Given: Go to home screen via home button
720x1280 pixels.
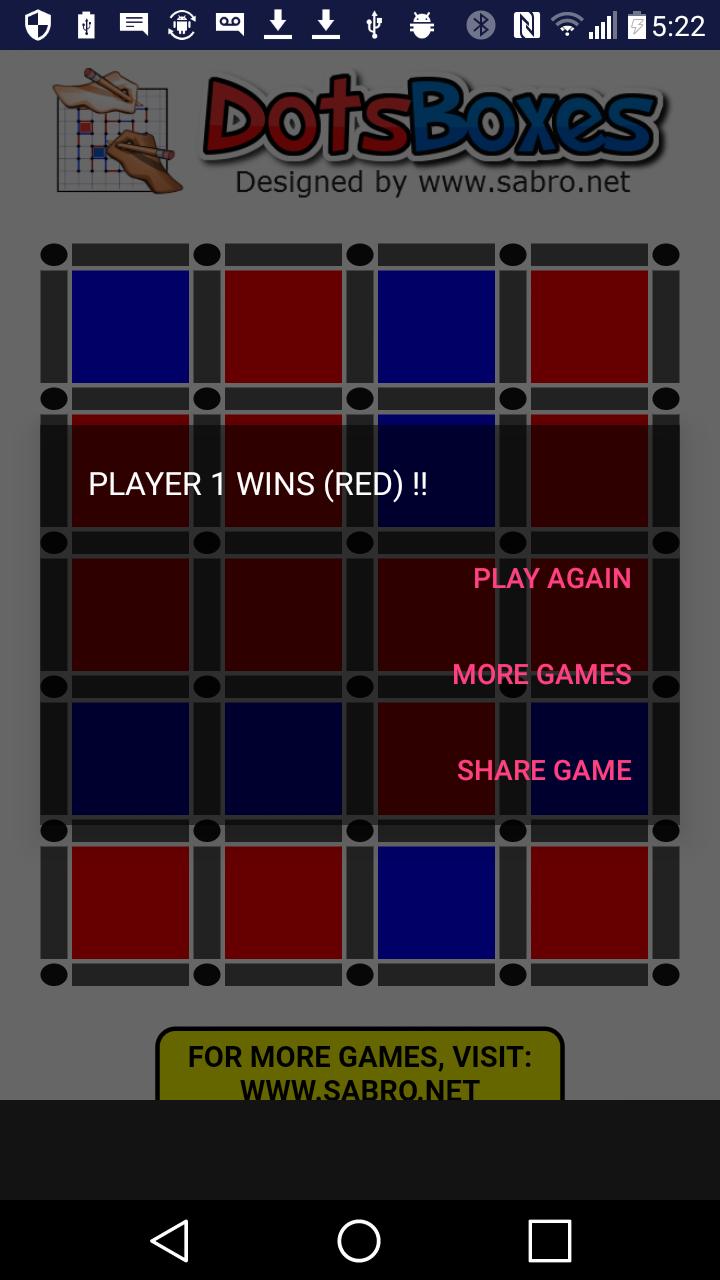Looking at the screenshot, I should click(359, 1240).
